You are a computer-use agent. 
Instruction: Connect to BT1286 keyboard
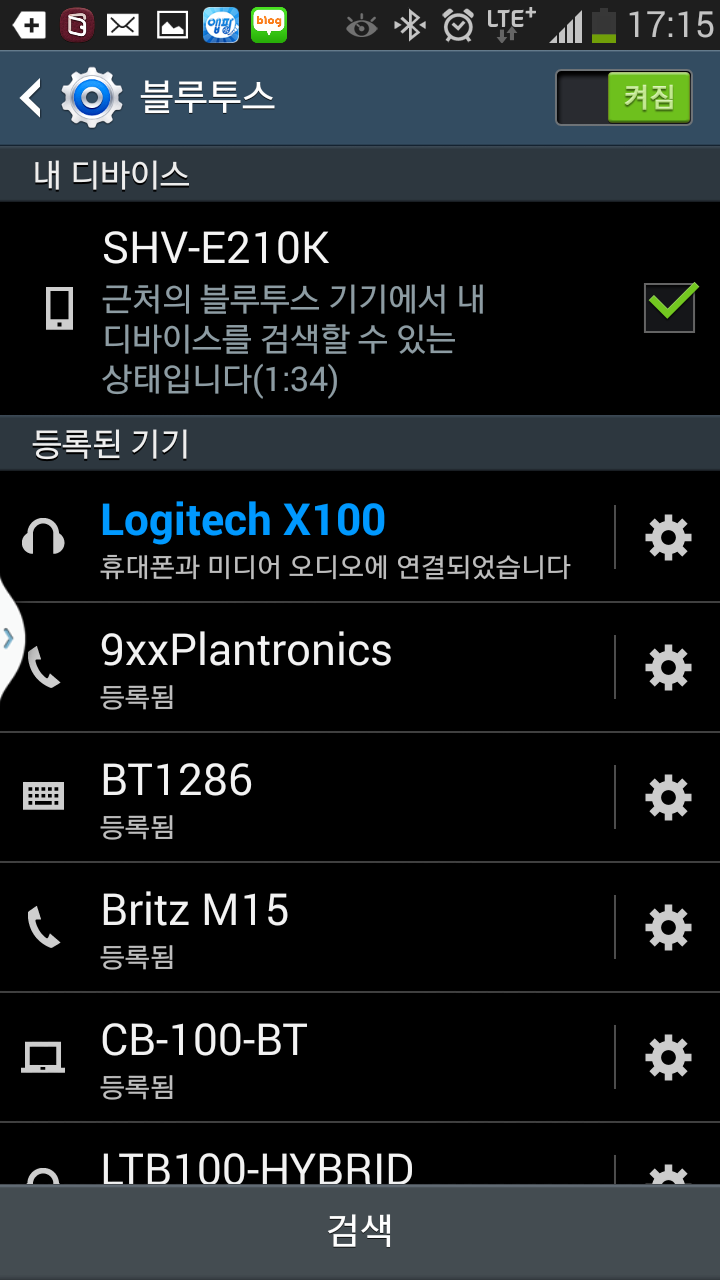(310, 797)
